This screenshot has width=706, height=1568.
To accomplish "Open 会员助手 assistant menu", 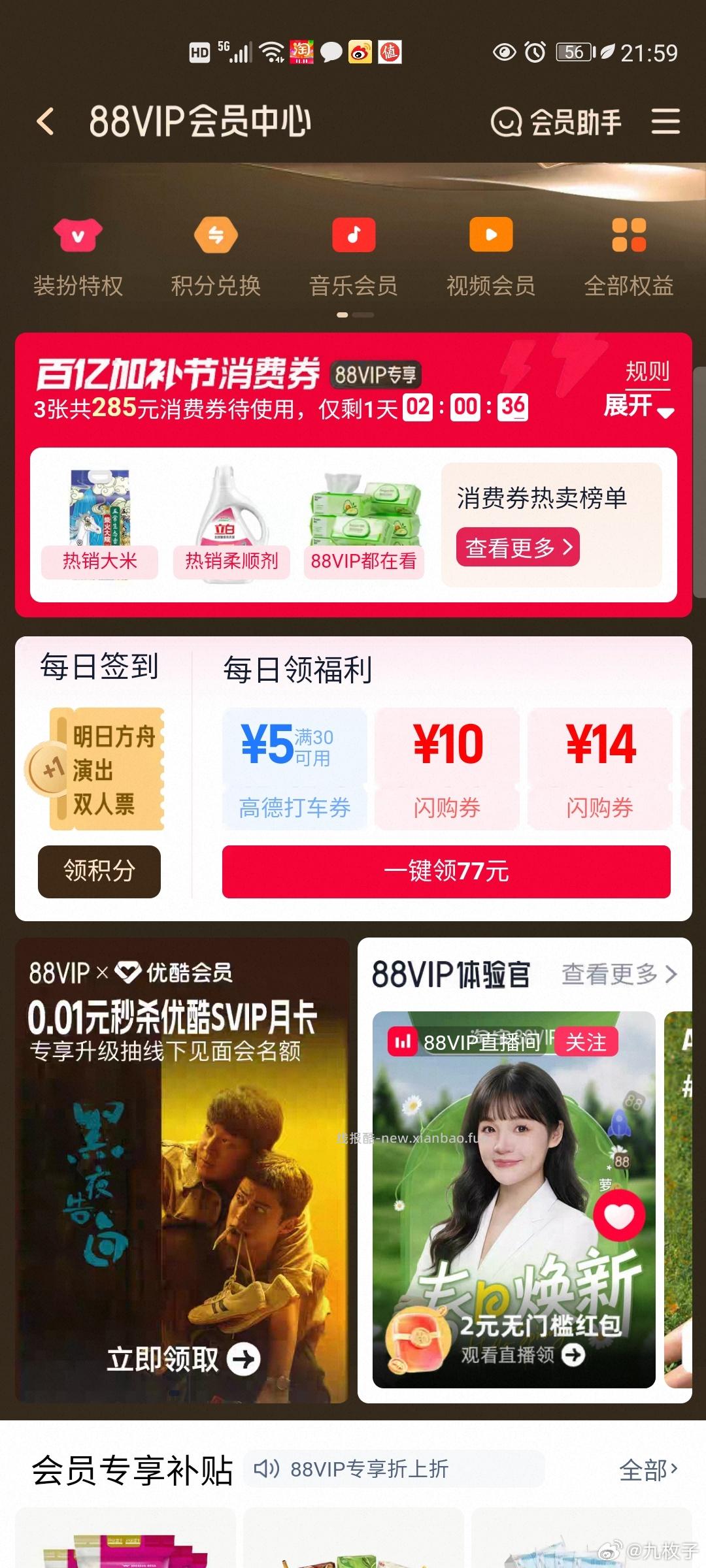I will (x=559, y=122).
